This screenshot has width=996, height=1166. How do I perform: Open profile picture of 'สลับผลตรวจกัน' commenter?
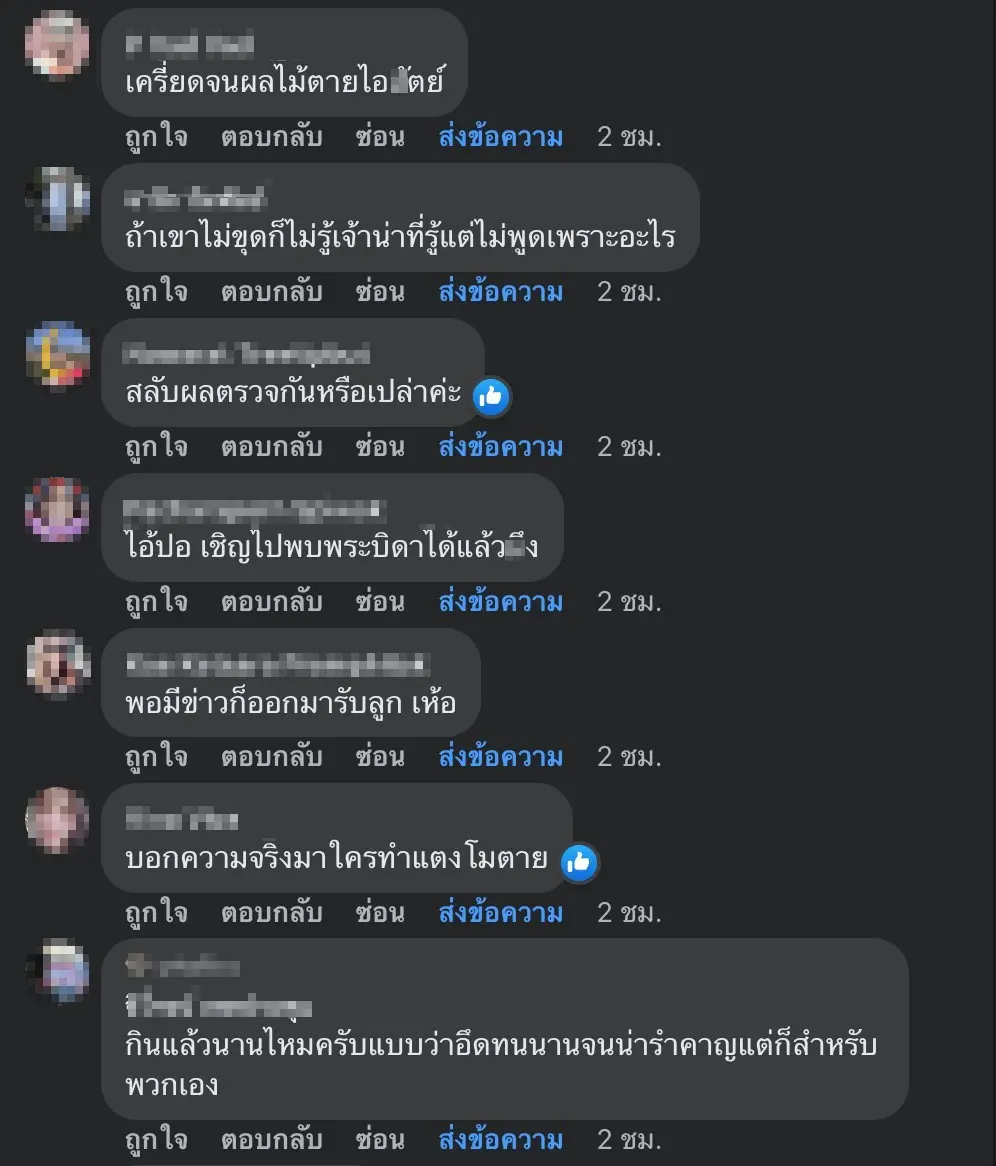pyautogui.click(x=57, y=354)
